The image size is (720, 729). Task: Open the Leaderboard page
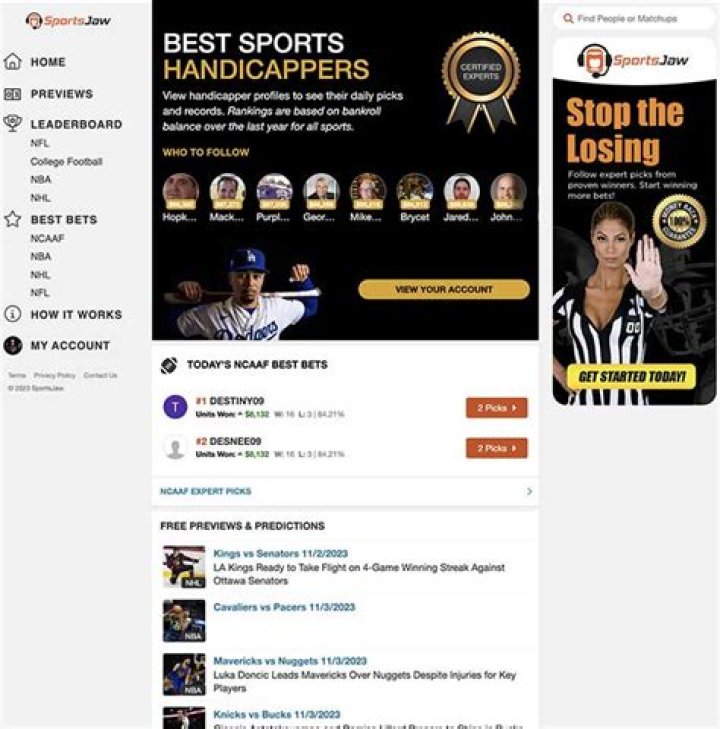point(76,125)
